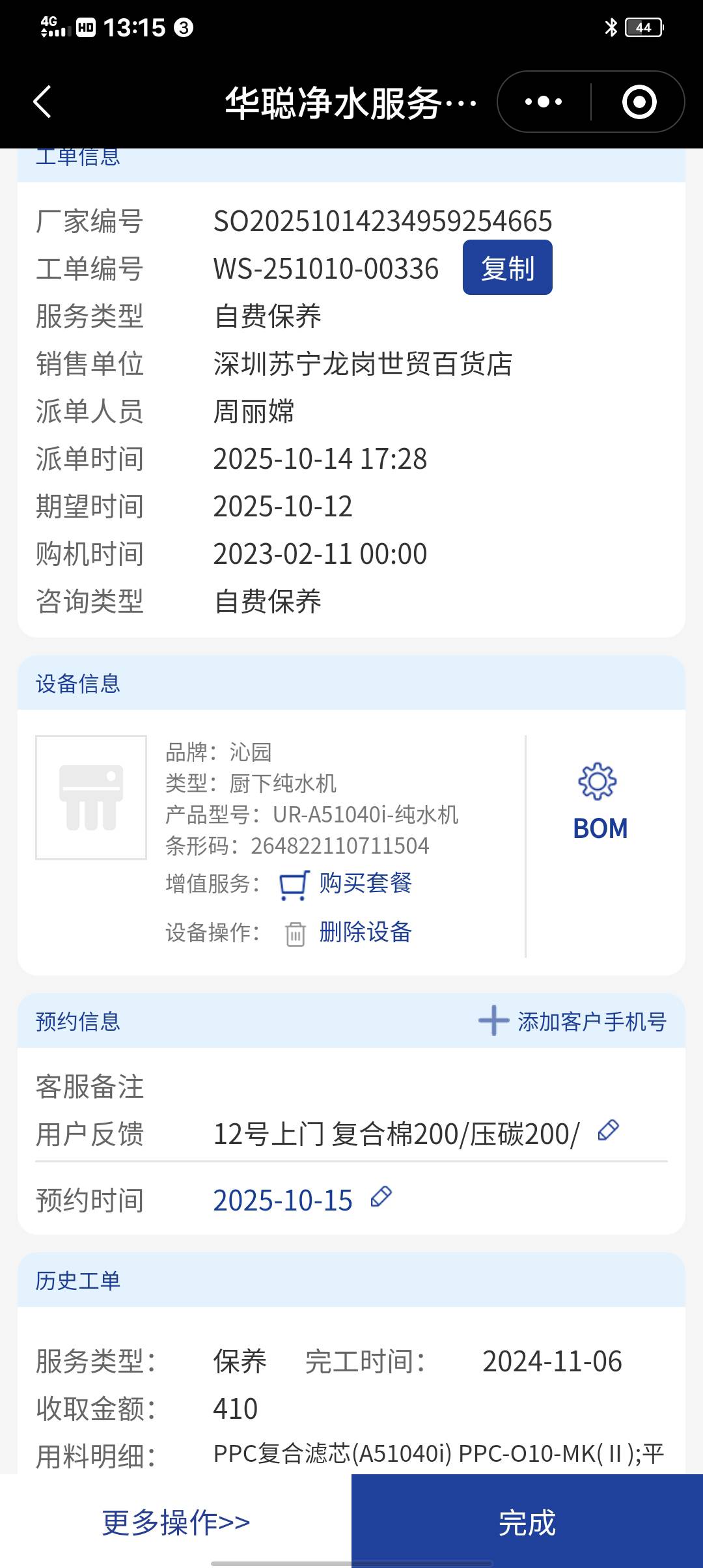
Task: Edit the 预约时间 date via the pencil icon
Action: click(381, 1197)
